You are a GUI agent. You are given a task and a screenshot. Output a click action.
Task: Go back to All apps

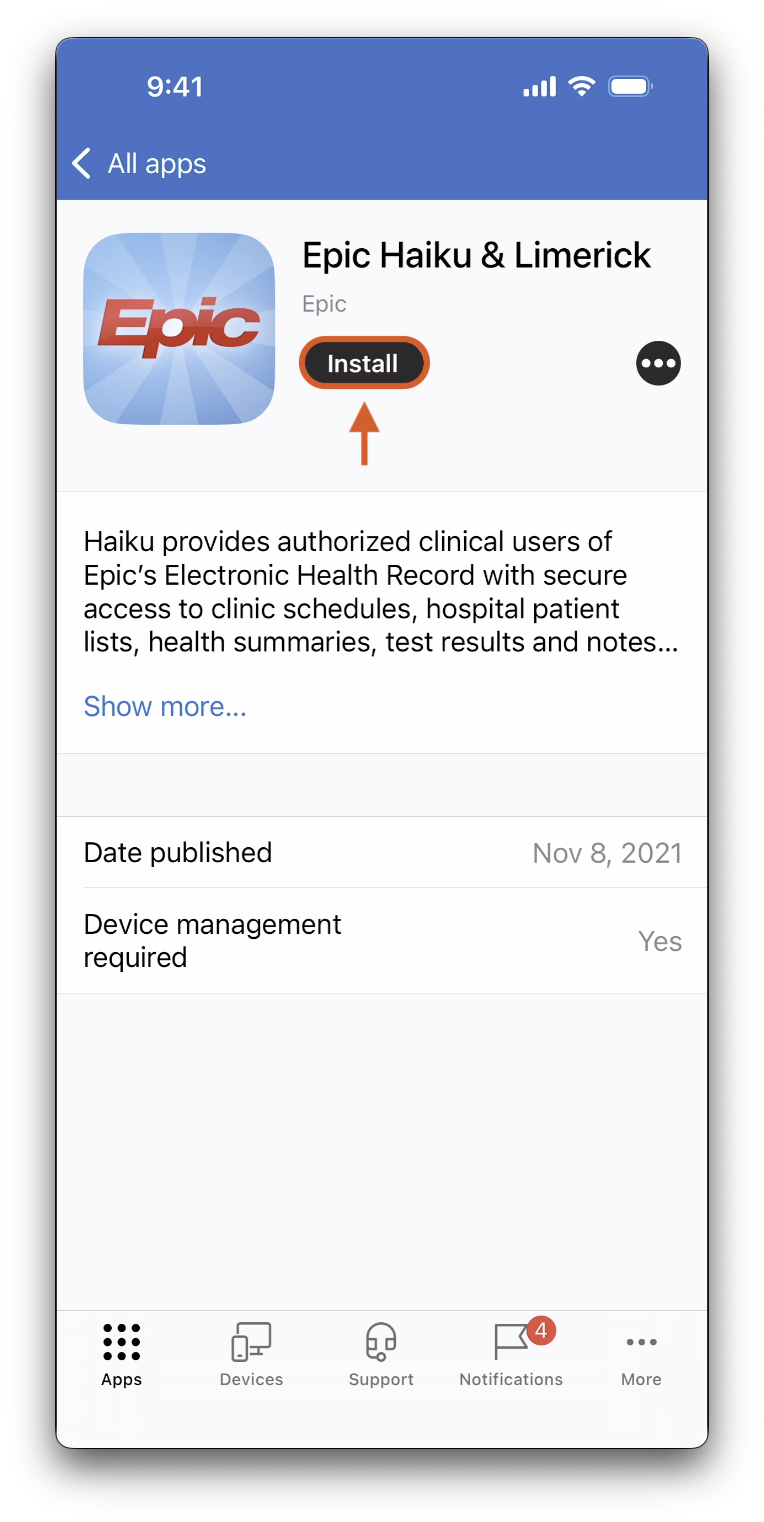[139, 164]
